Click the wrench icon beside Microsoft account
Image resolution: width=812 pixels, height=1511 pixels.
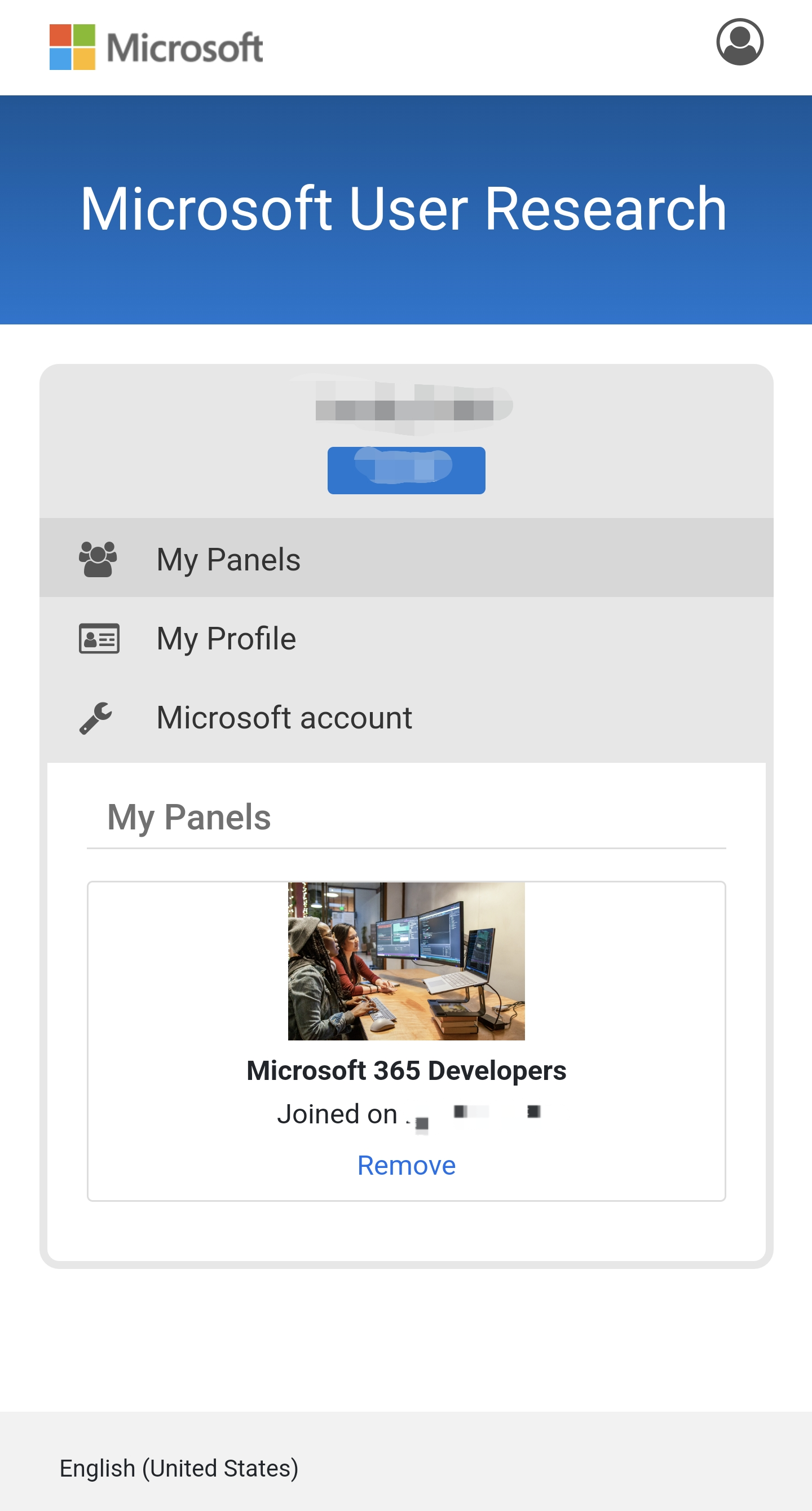click(x=98, y=717)
